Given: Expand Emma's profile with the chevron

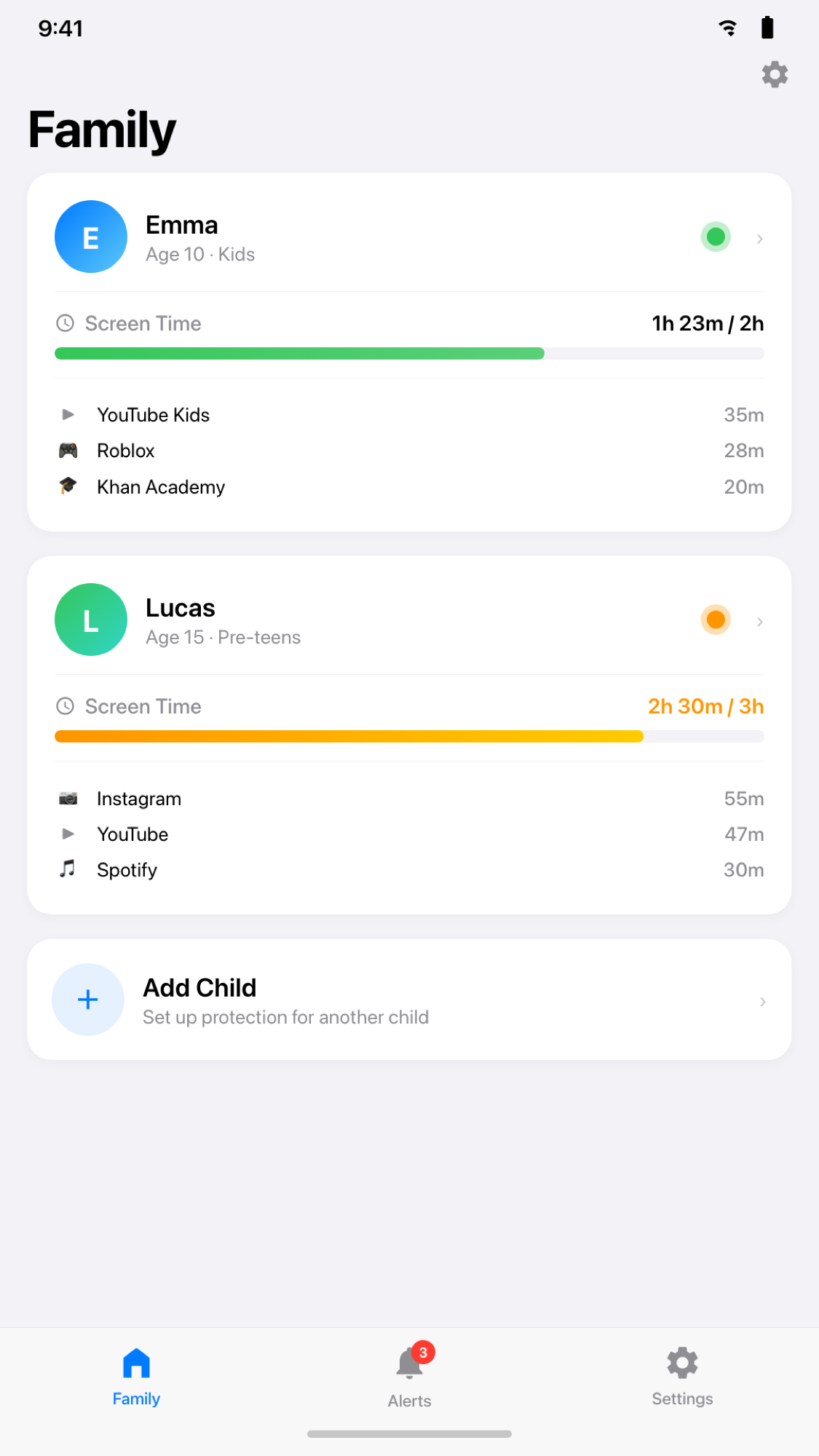Looking at the screenshot, I should tap(760, 237).
